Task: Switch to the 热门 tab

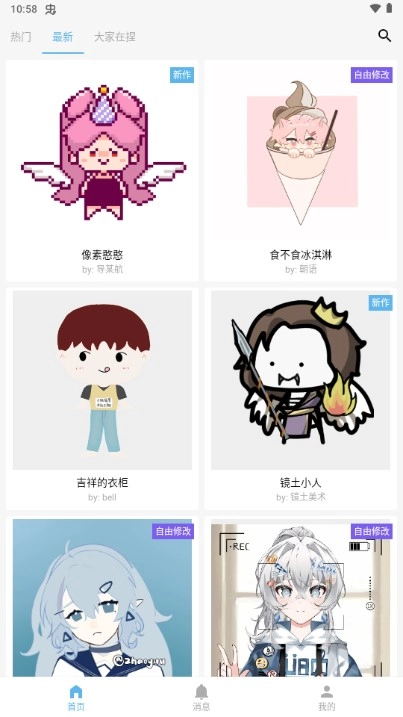Action: (x=21, y=37)
